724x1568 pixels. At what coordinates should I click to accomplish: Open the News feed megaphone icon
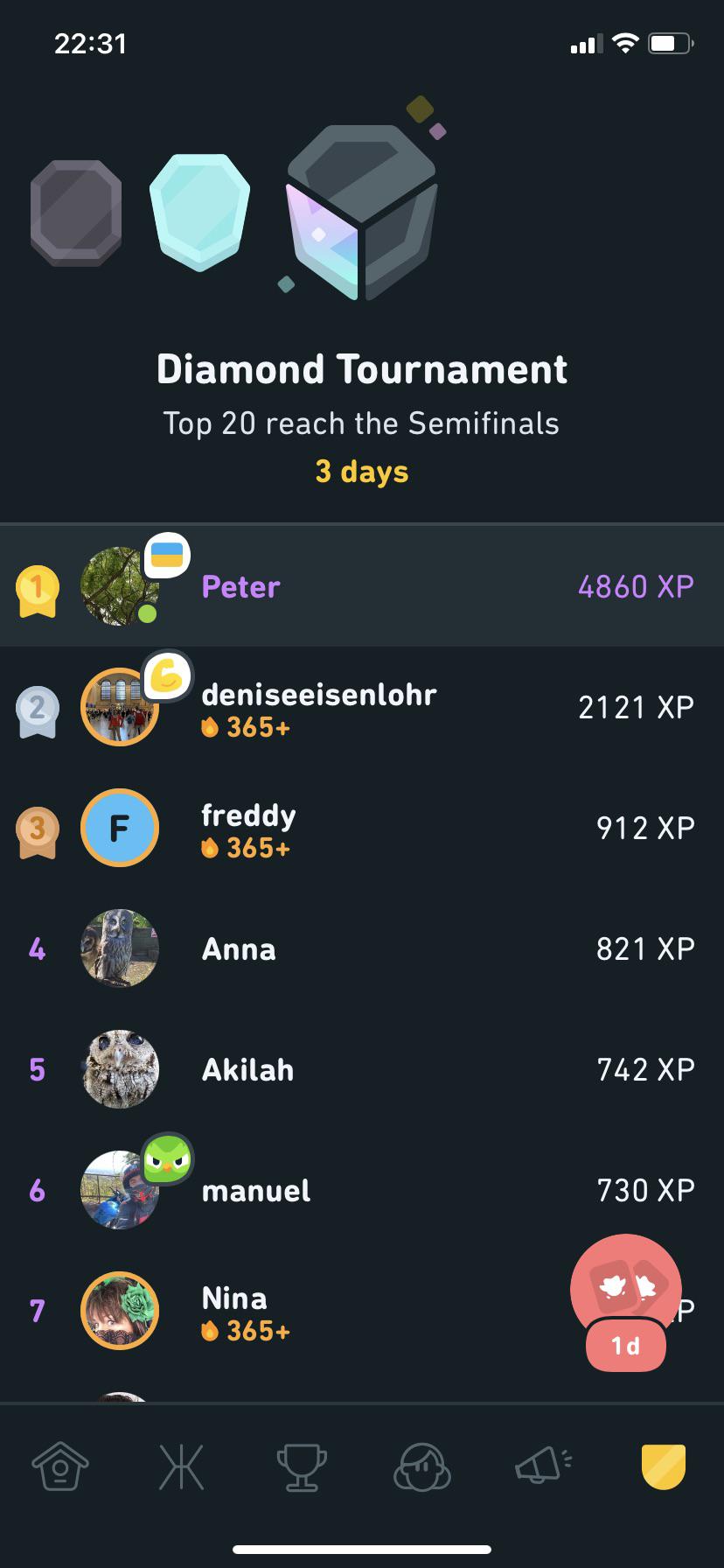(542, 1469)
